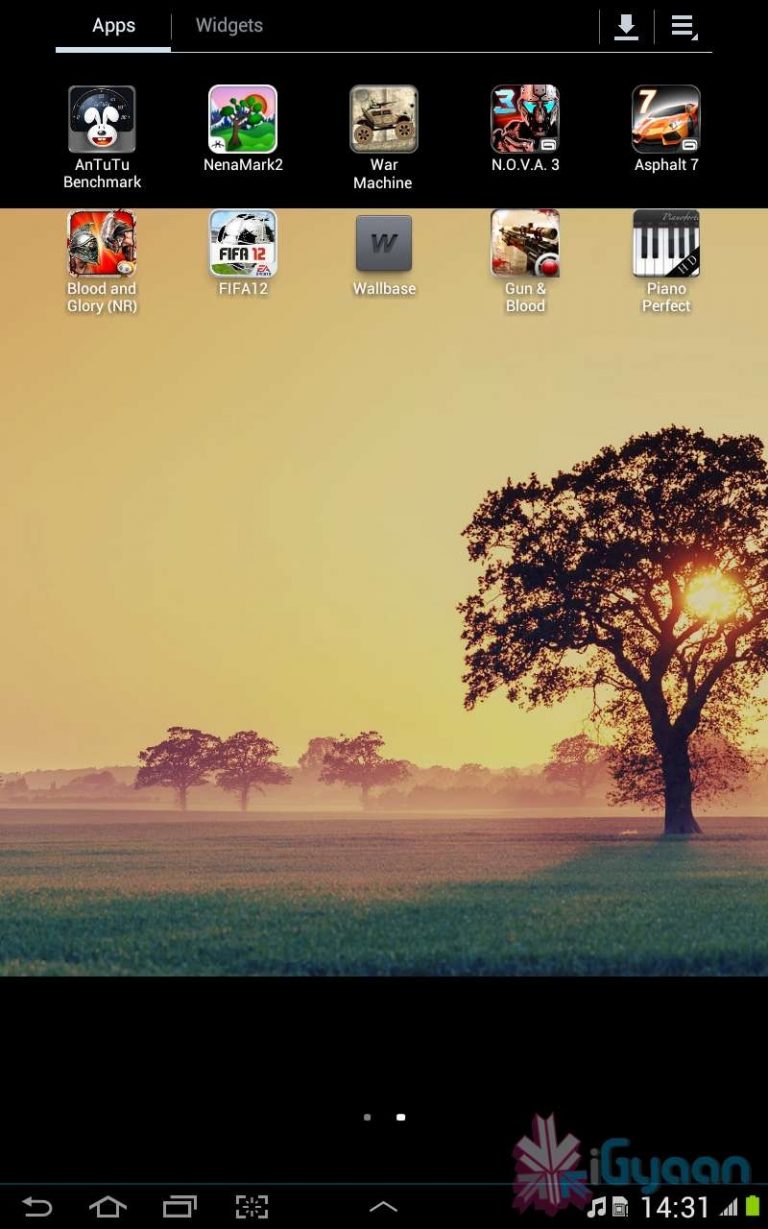768x1229 pixels.
Task: Expand the mini apps tray arrow
Action: click(384, 1207)
